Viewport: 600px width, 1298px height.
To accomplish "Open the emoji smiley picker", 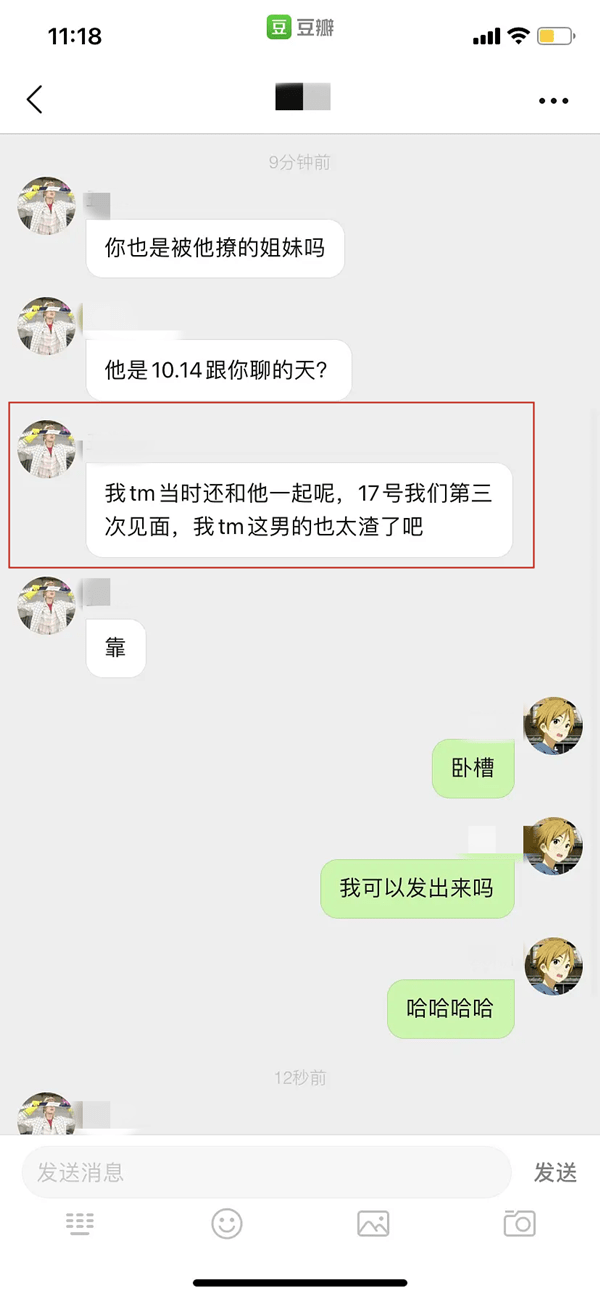I will coord(227,1223).
